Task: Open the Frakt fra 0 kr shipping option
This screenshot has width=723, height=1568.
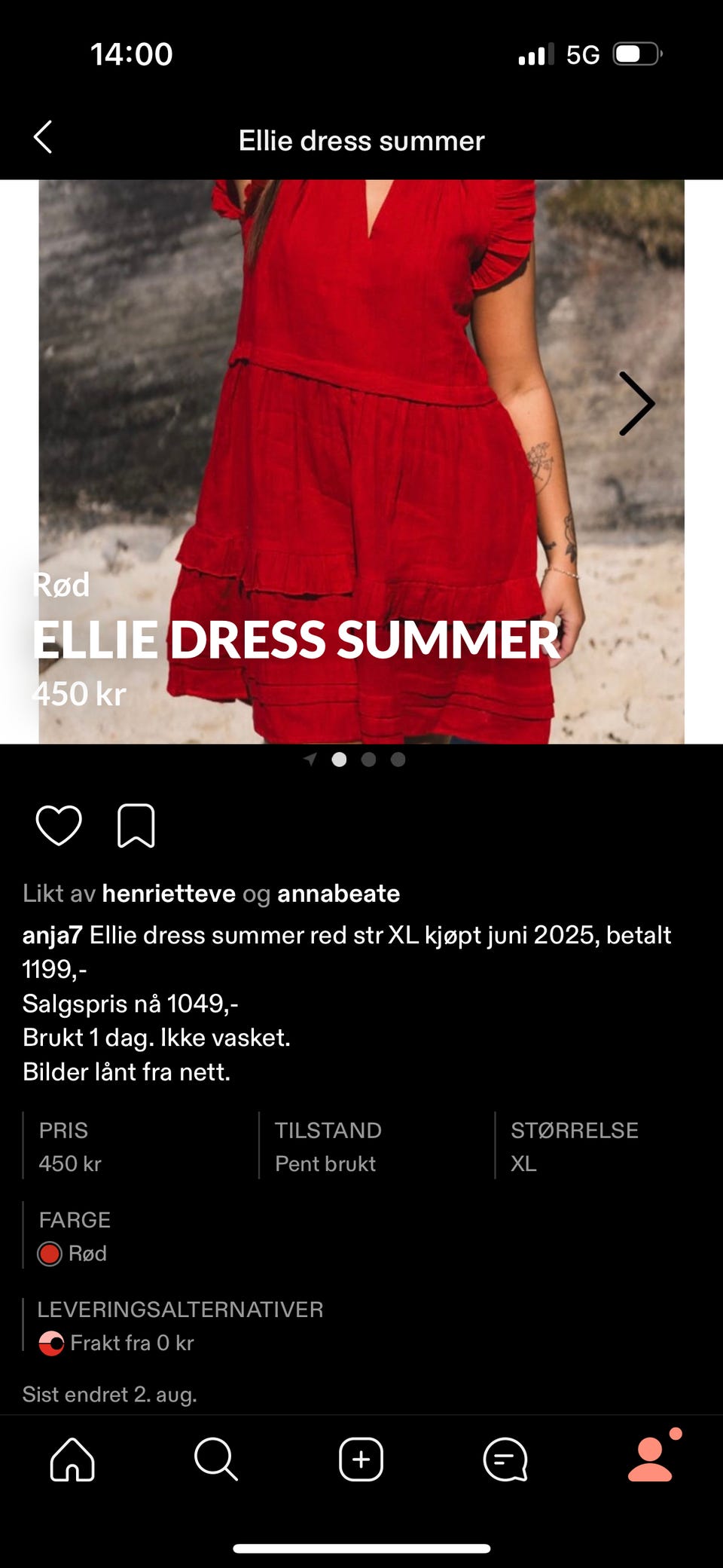Action: click(132, 1342)
